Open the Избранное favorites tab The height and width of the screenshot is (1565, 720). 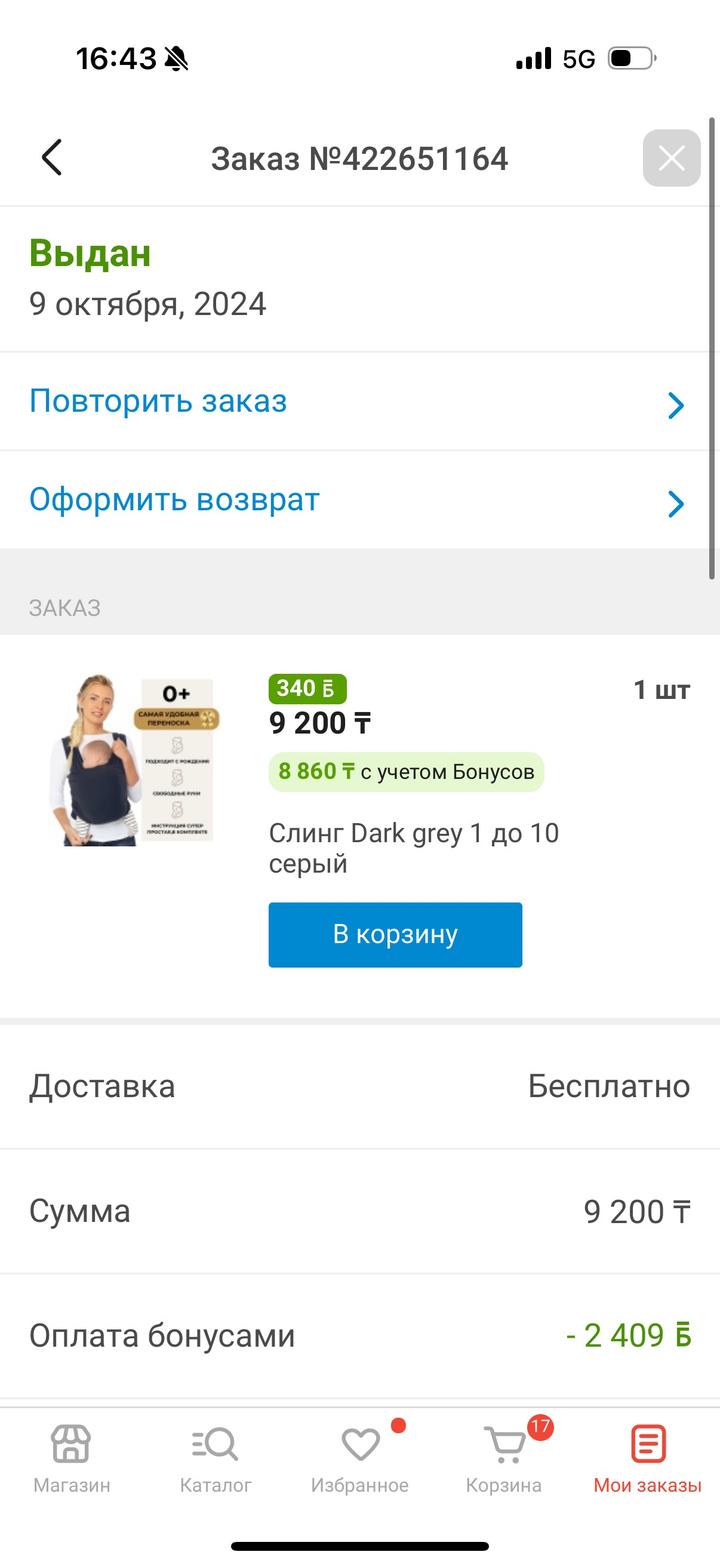point(360,1459)
